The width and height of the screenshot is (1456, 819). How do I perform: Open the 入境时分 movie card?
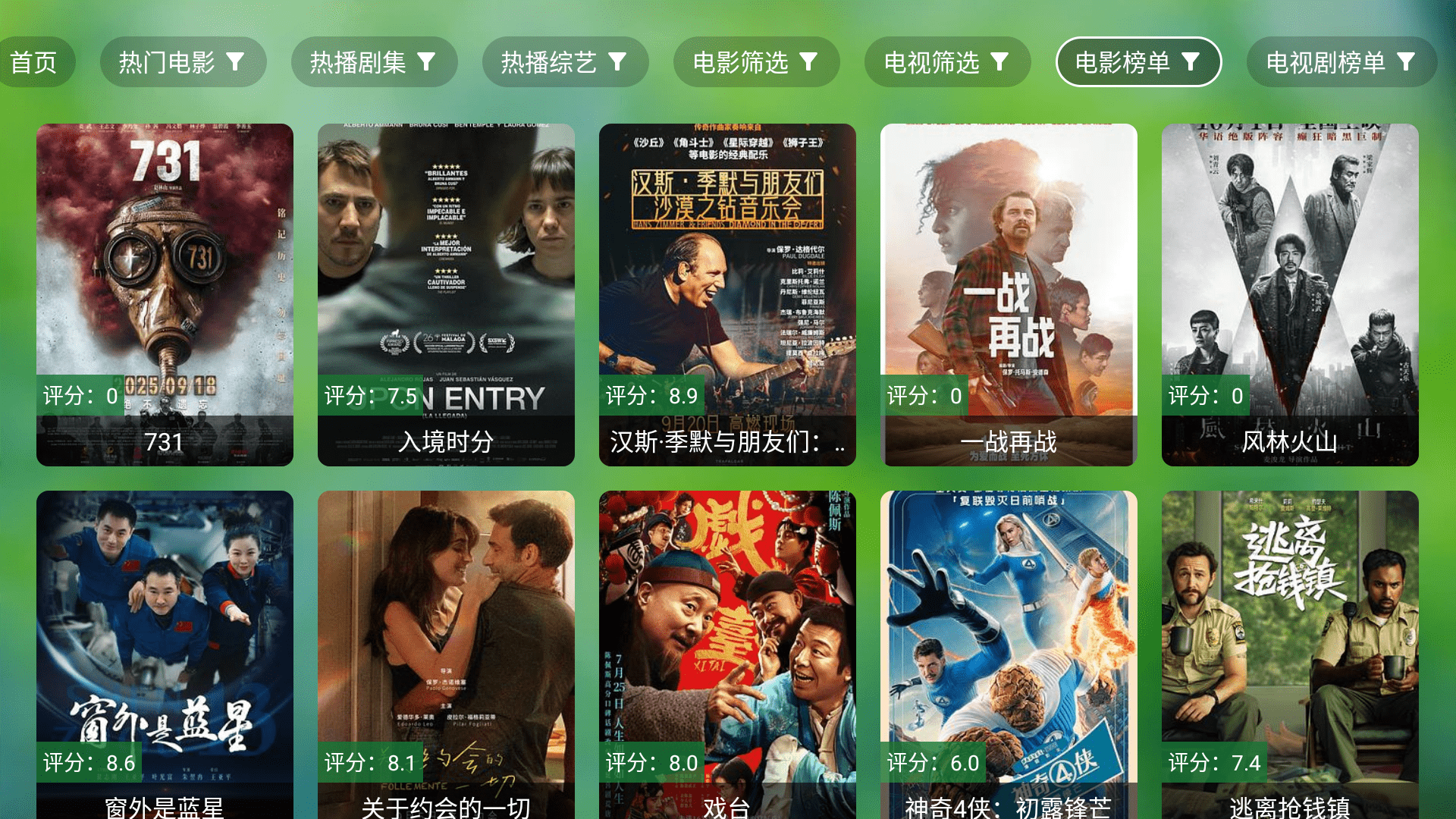click(x=446, y=294)
